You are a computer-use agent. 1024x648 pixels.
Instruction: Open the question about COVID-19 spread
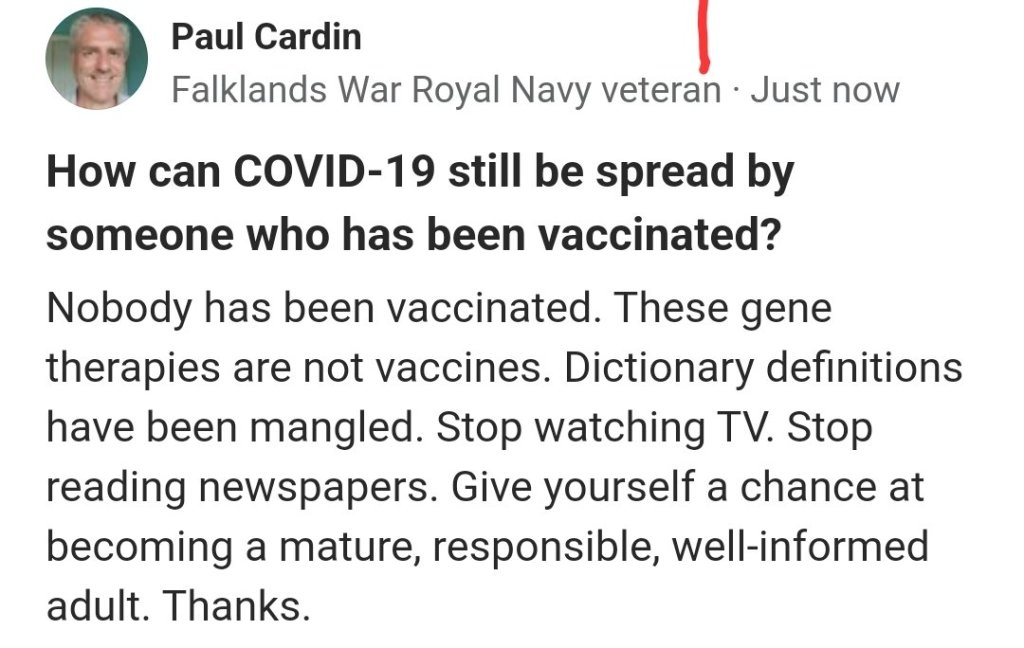click(420, 204)
